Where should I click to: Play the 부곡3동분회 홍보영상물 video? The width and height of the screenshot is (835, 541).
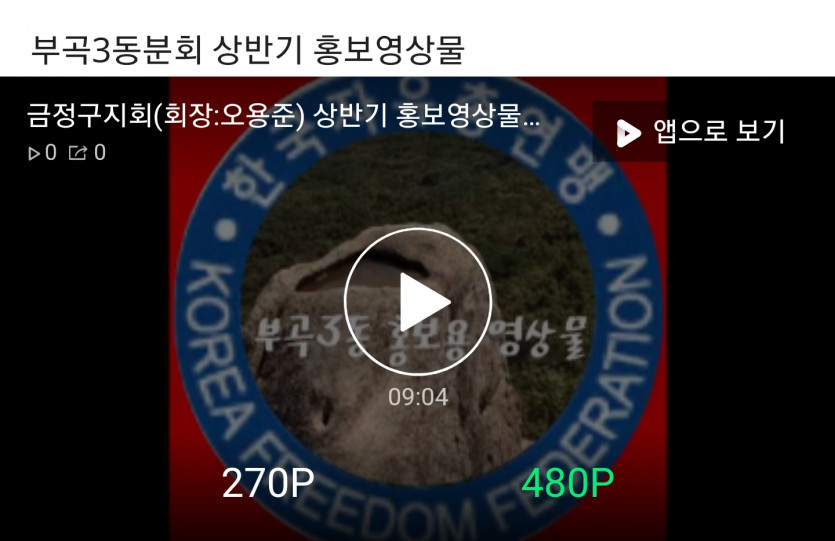point(417,301)
